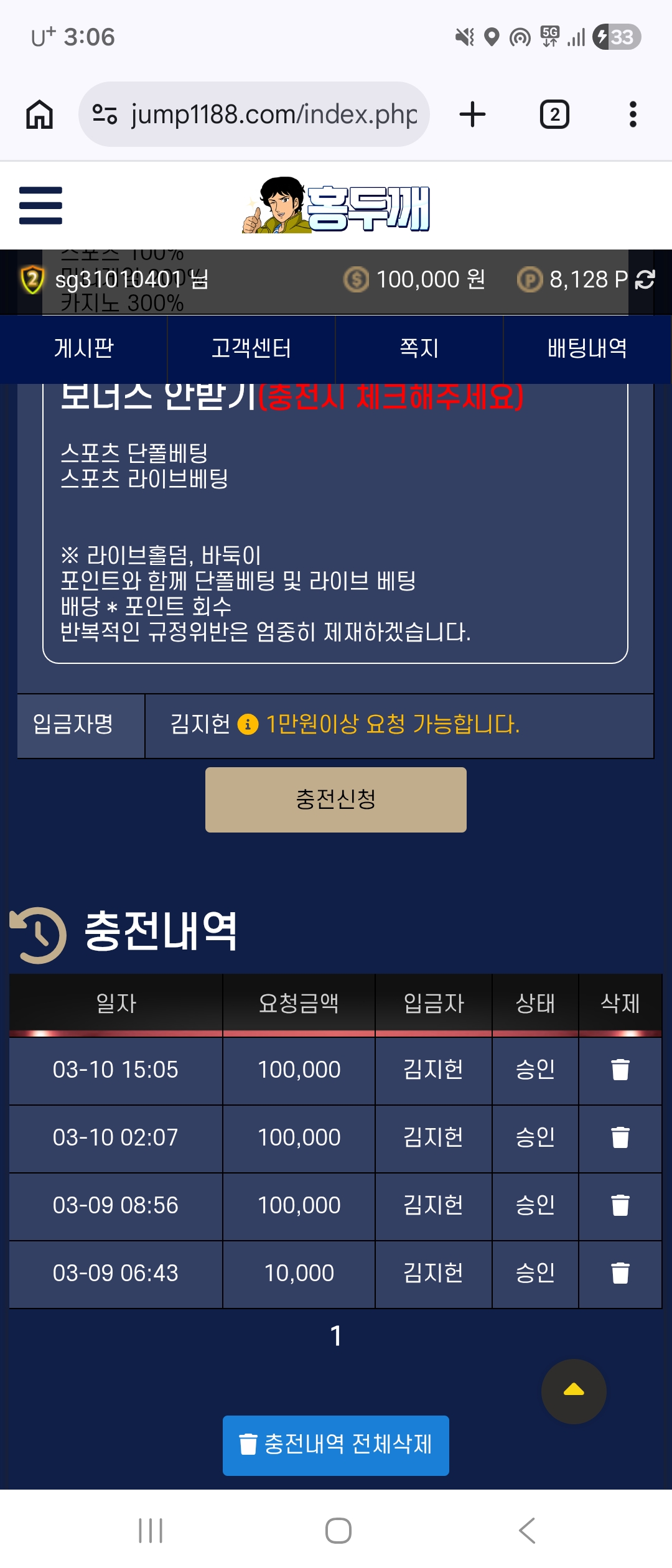This screenshot has width=672, height=1568.
Task: Open the browser overflow menu
Action: (633, 114)
